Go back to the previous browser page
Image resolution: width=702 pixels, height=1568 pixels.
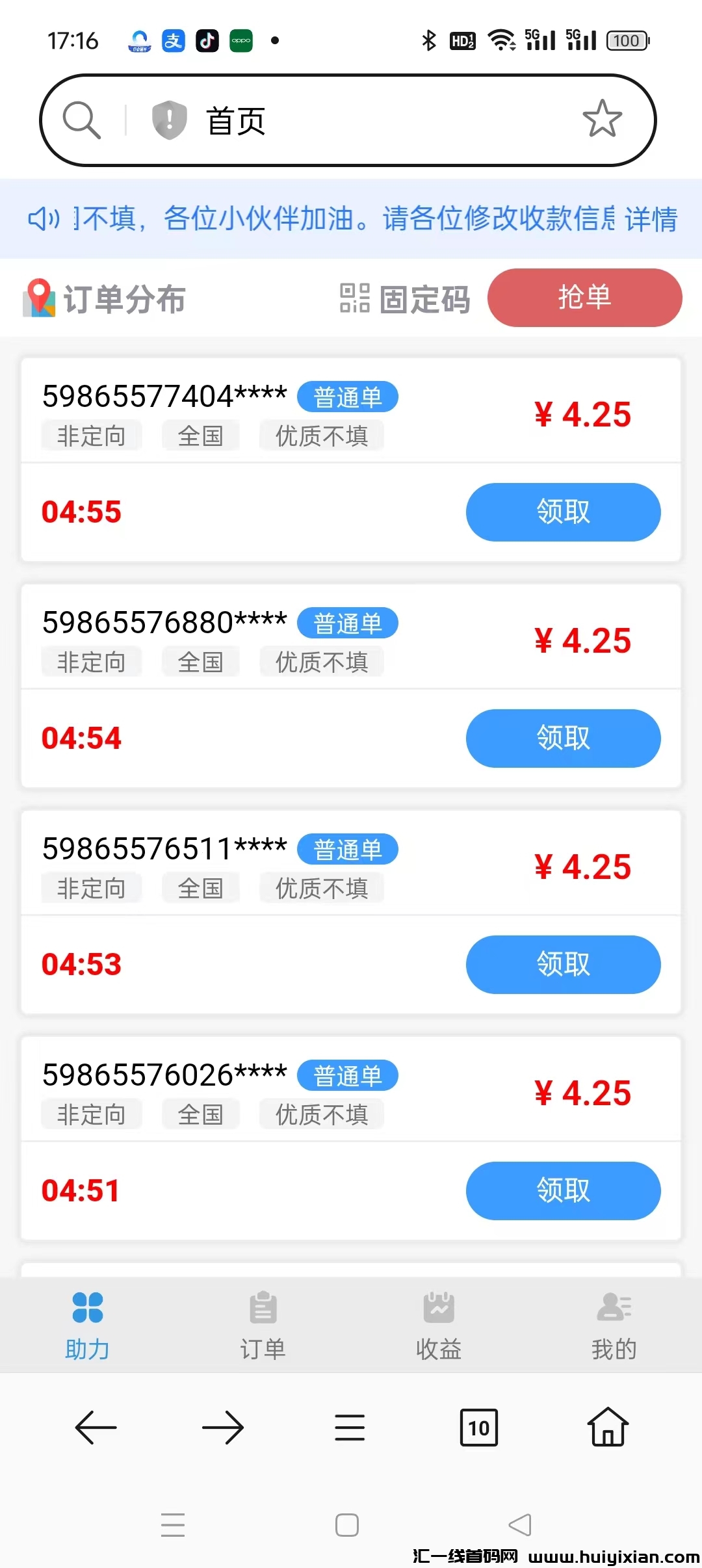(x=96, y=1428)
